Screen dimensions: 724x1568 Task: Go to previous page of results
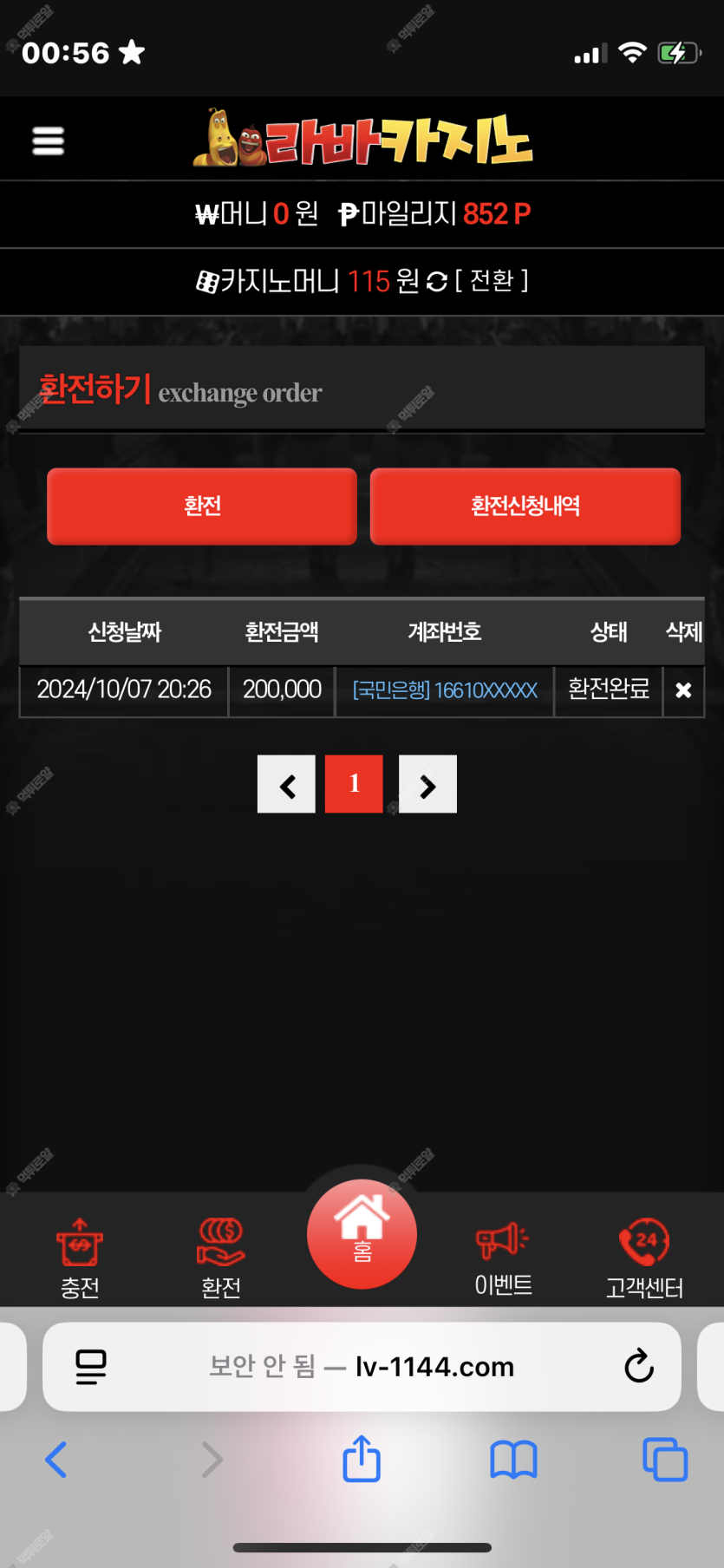coord(286,784)
